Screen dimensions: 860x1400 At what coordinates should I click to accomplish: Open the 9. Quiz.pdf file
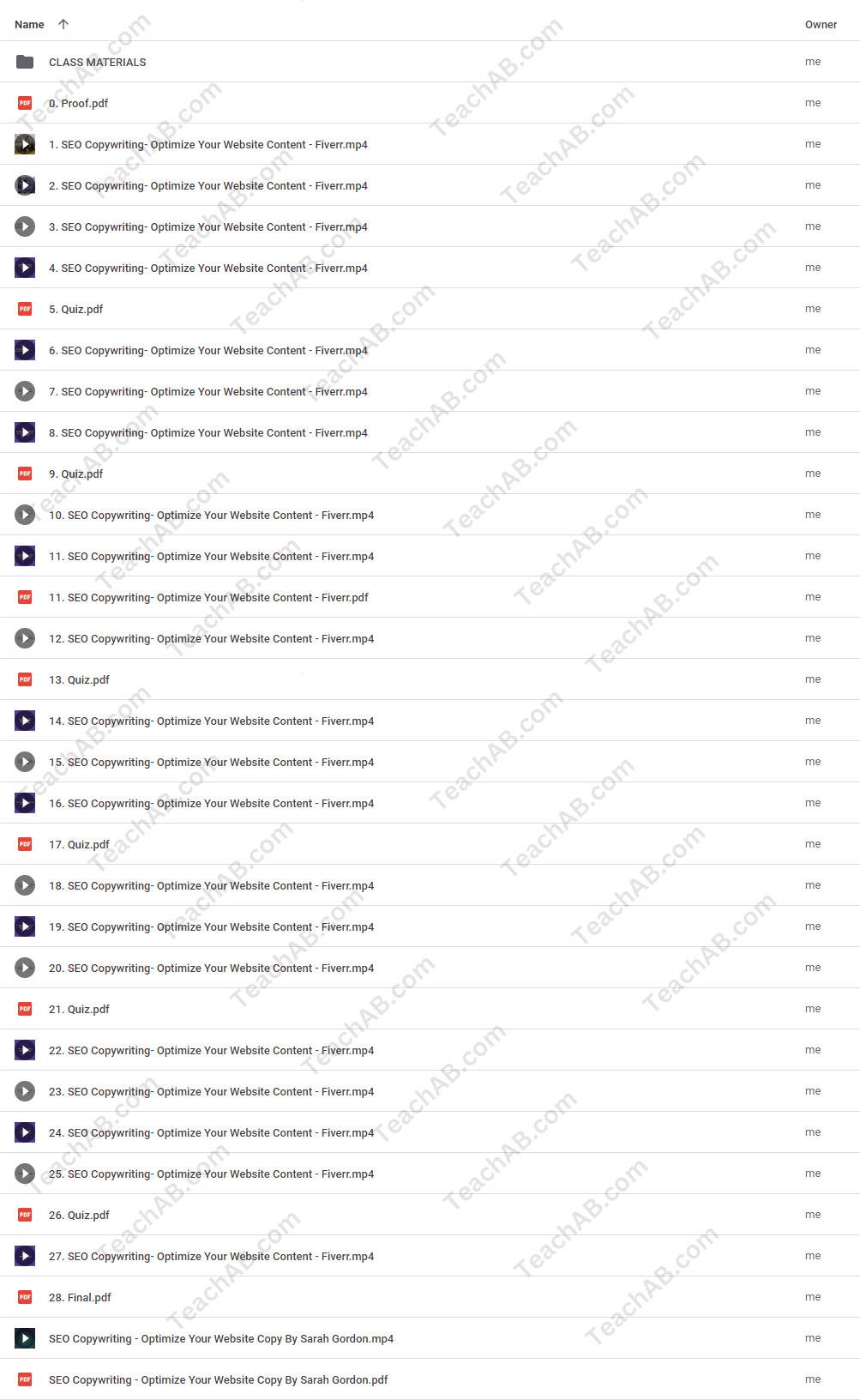pos(75,474)
